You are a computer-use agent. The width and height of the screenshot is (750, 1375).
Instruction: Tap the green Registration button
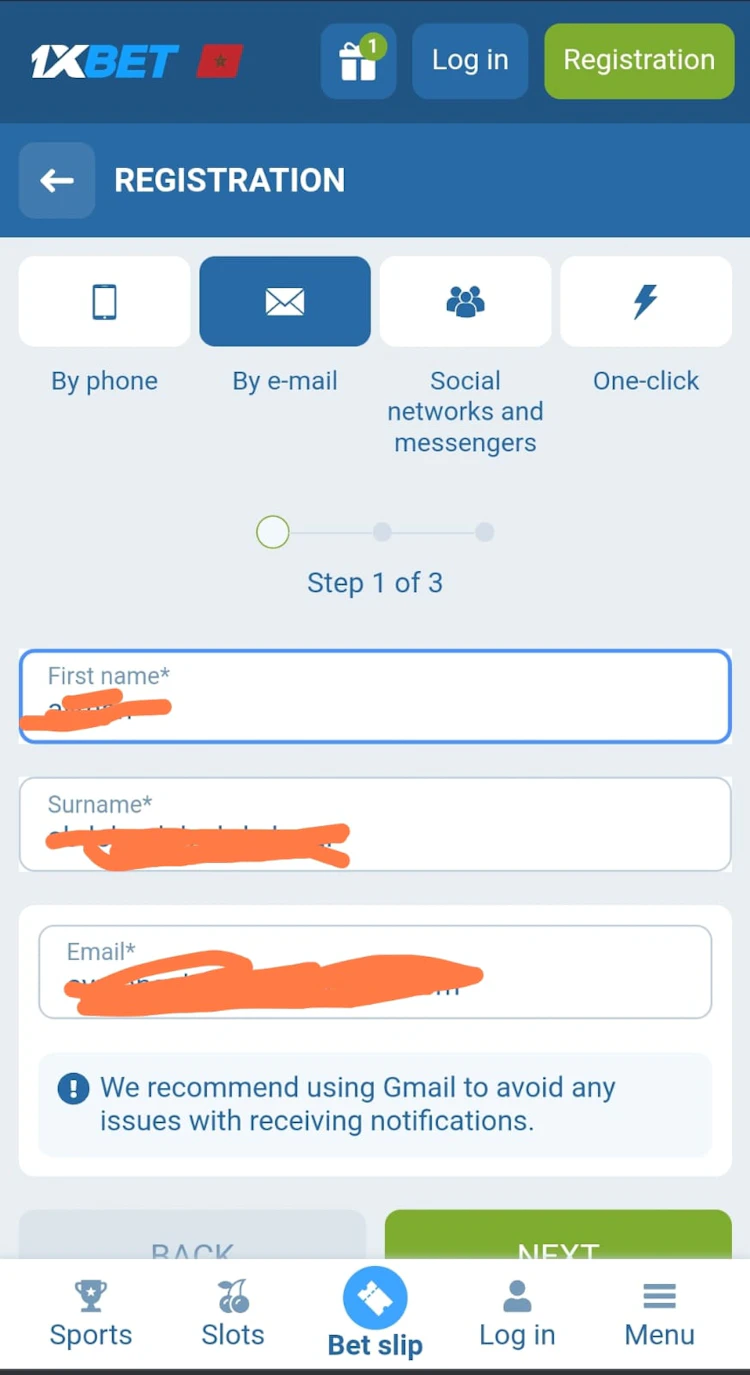tap(639, 61)
